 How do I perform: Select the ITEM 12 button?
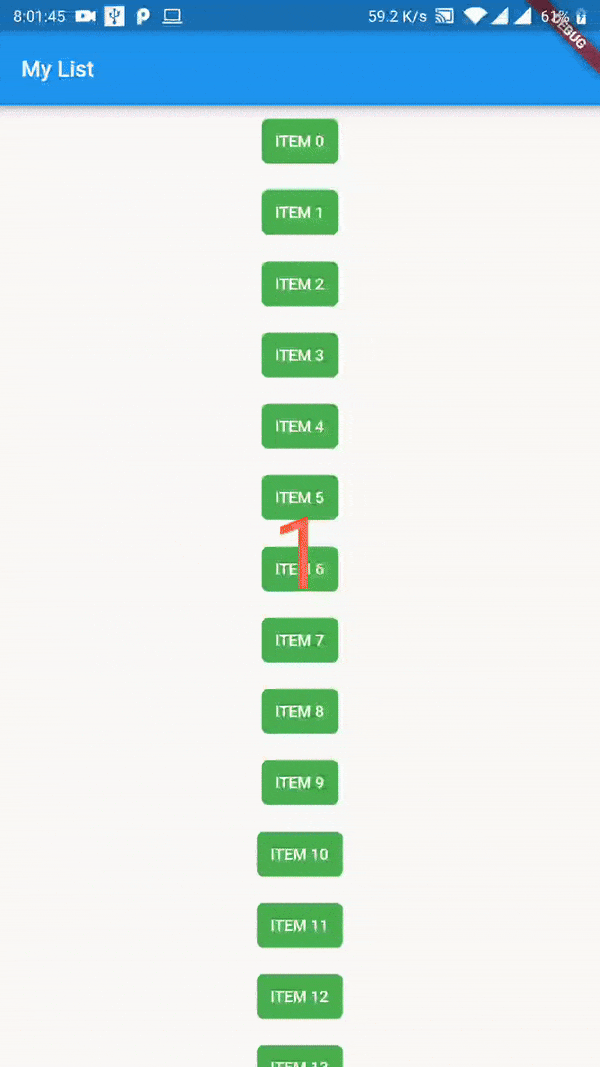tap(300, 996)
